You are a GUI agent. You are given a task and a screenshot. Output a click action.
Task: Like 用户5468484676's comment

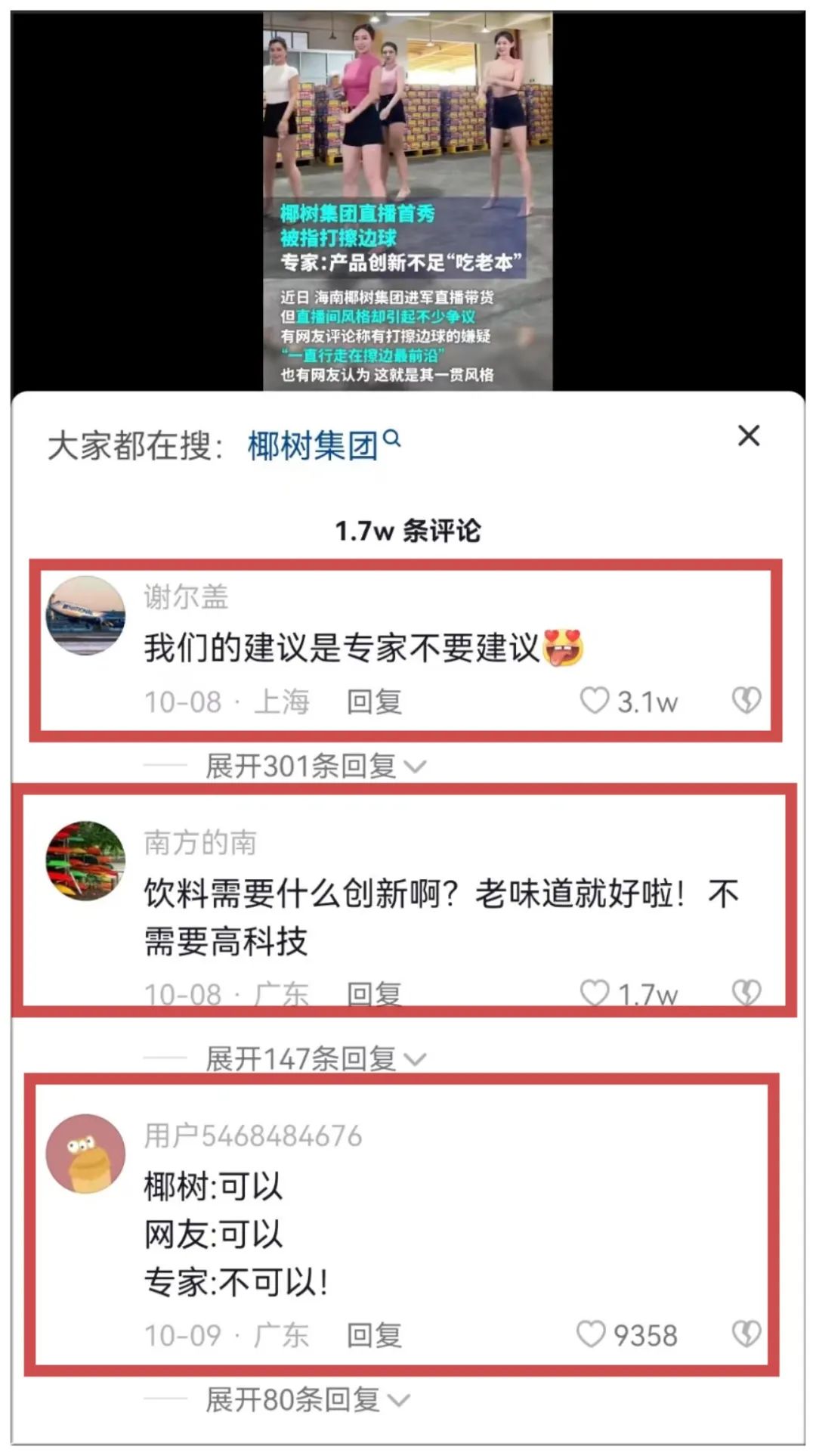pos(592,1334)
